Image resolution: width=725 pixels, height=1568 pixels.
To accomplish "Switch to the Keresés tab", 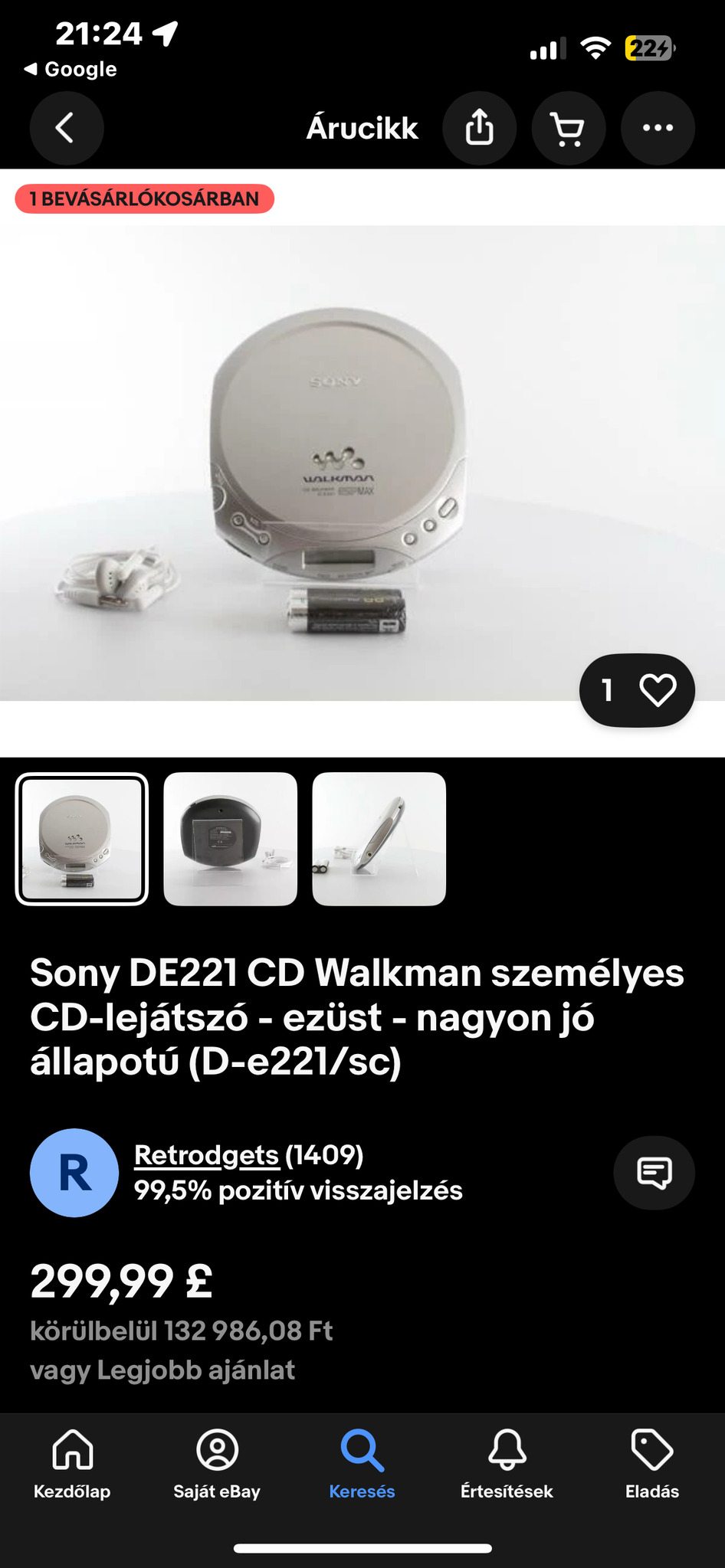I will (x=362, y=1464).
